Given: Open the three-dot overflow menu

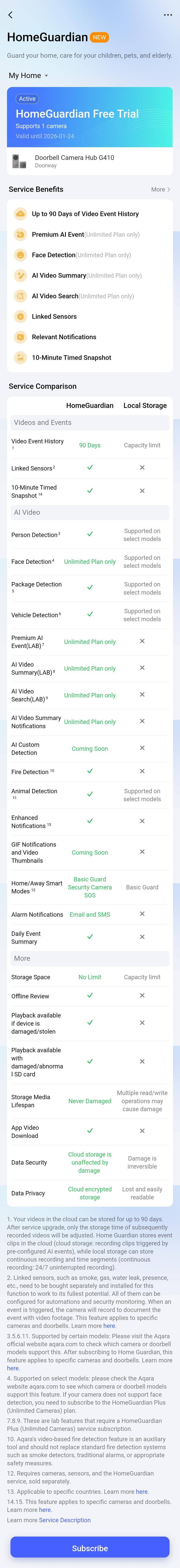Looking at the screenshot, I should coord(168,15).
